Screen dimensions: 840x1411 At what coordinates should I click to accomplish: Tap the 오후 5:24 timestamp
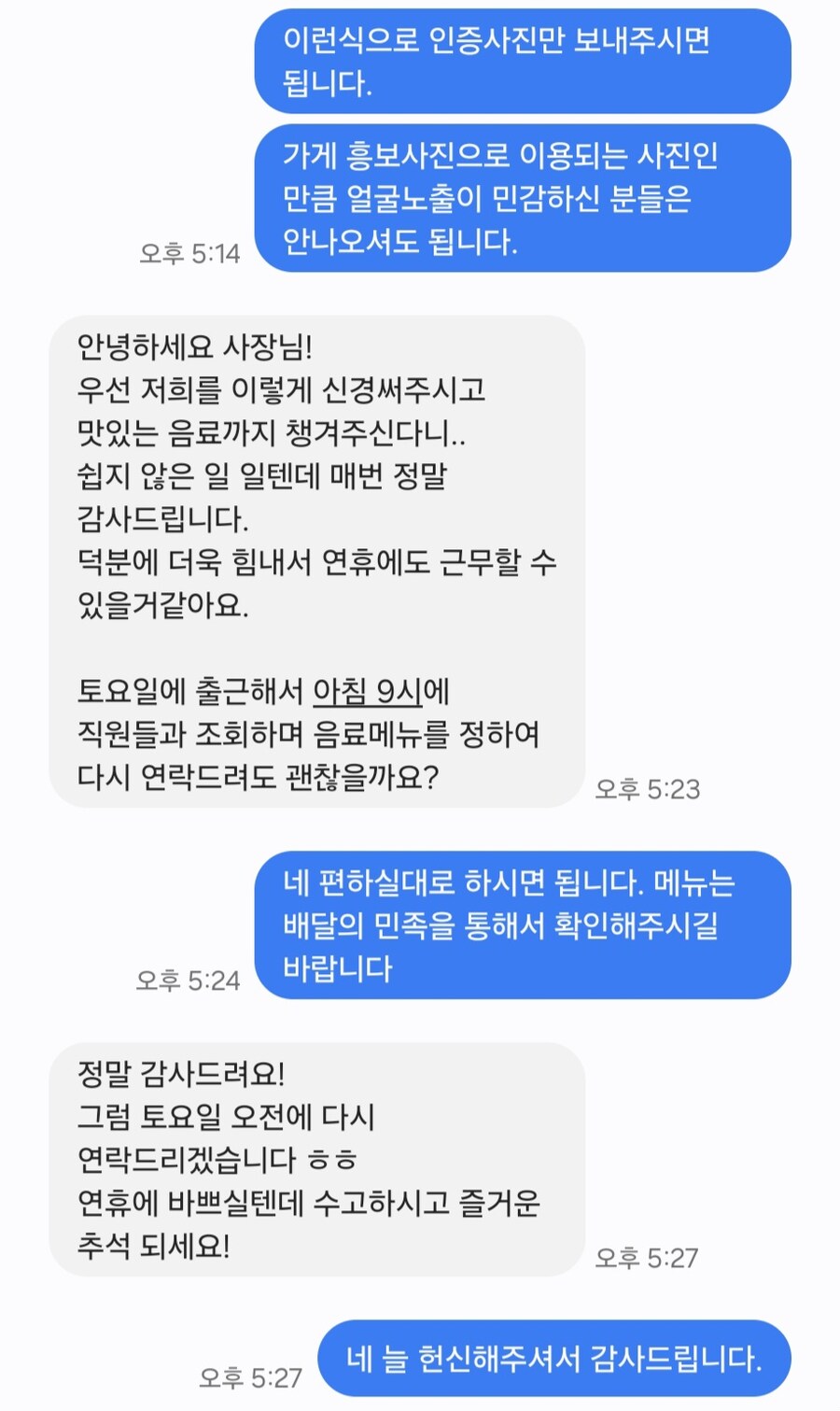[x=188, y=981]
